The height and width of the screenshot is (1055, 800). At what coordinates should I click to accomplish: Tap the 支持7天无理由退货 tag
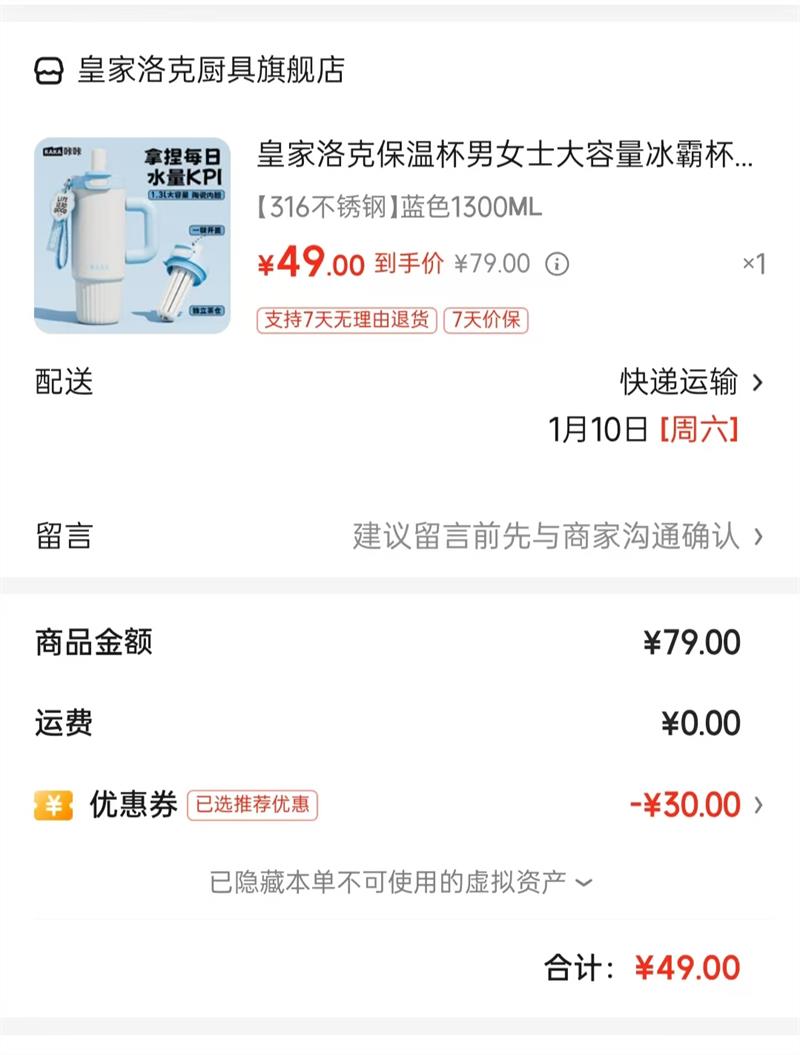click(x=347, y=320)
